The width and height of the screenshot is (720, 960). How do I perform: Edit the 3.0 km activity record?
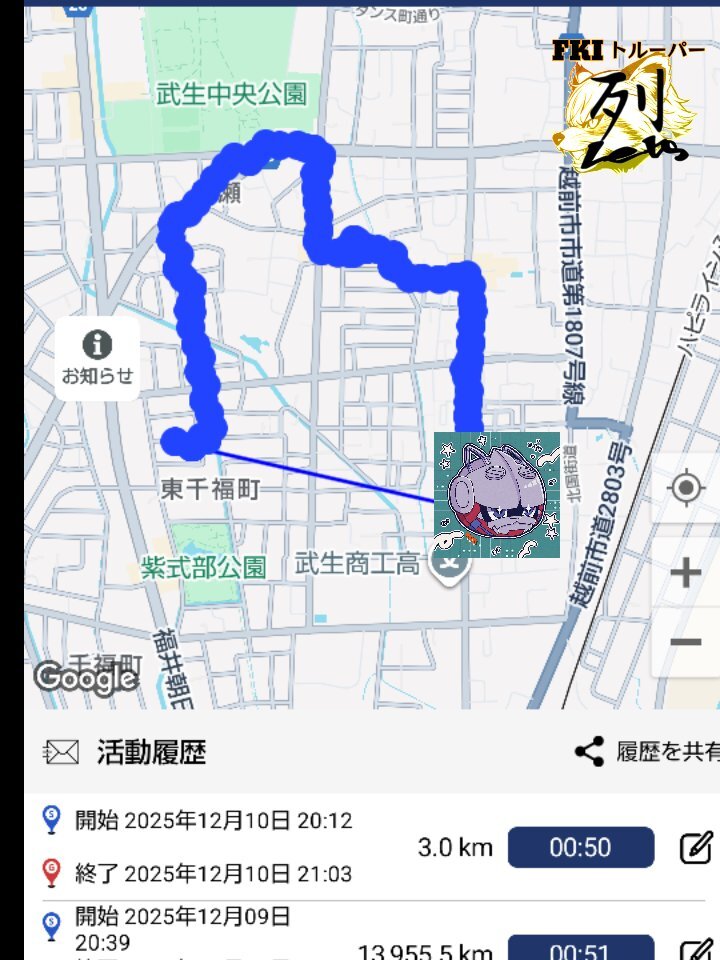(695, 847)
